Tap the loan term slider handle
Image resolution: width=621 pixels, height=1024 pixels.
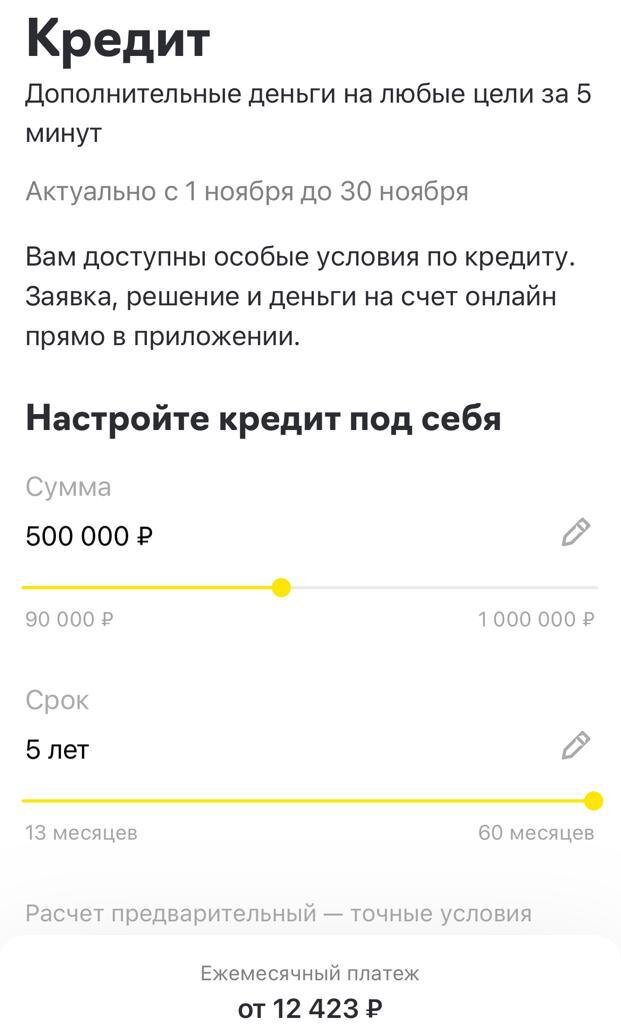(x=593, y=801)
